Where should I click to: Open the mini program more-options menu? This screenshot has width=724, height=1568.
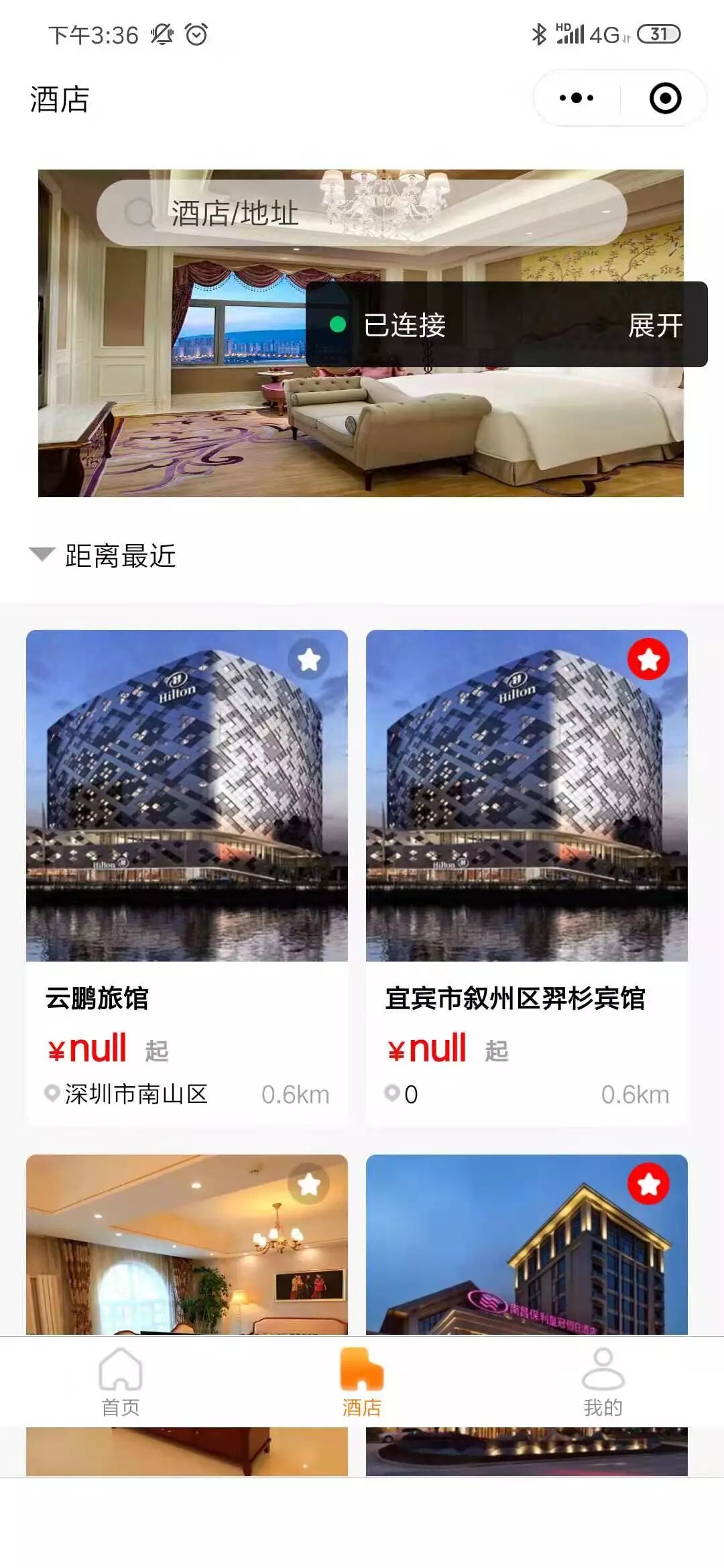click(576, 99)
